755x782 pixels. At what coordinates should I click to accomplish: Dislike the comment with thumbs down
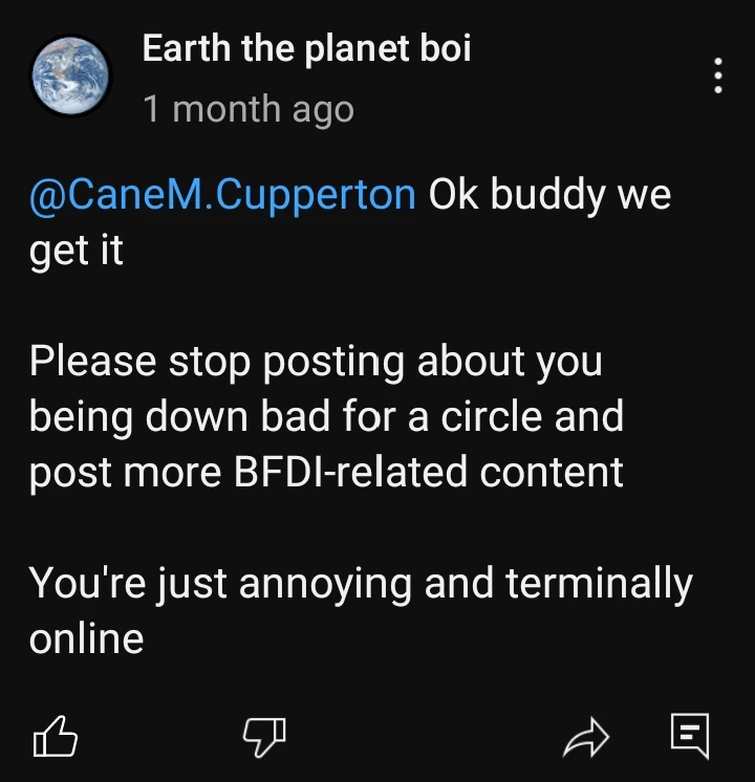click(264, 738)
